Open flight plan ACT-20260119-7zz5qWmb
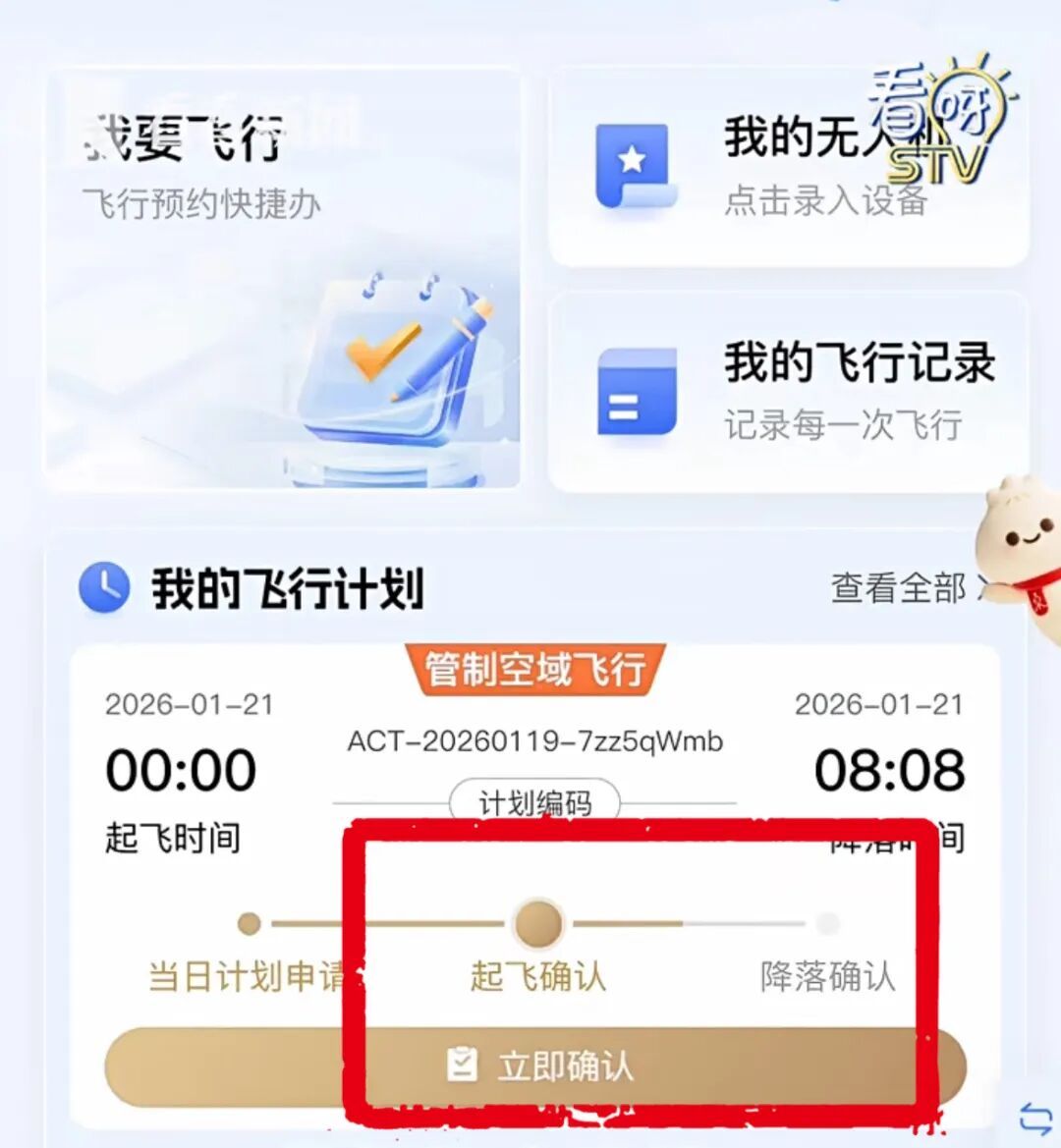The image size is (1061, 1148). click(535, 741)
